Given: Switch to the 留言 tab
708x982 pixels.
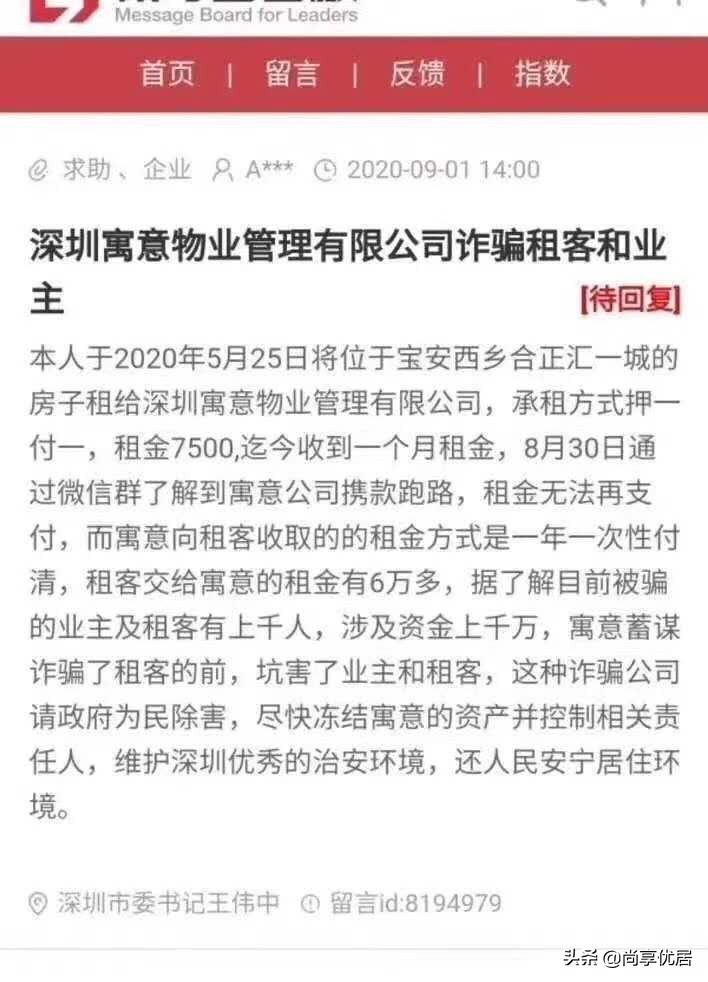Looking at the screenshot, I should click(x=292, y=74).
